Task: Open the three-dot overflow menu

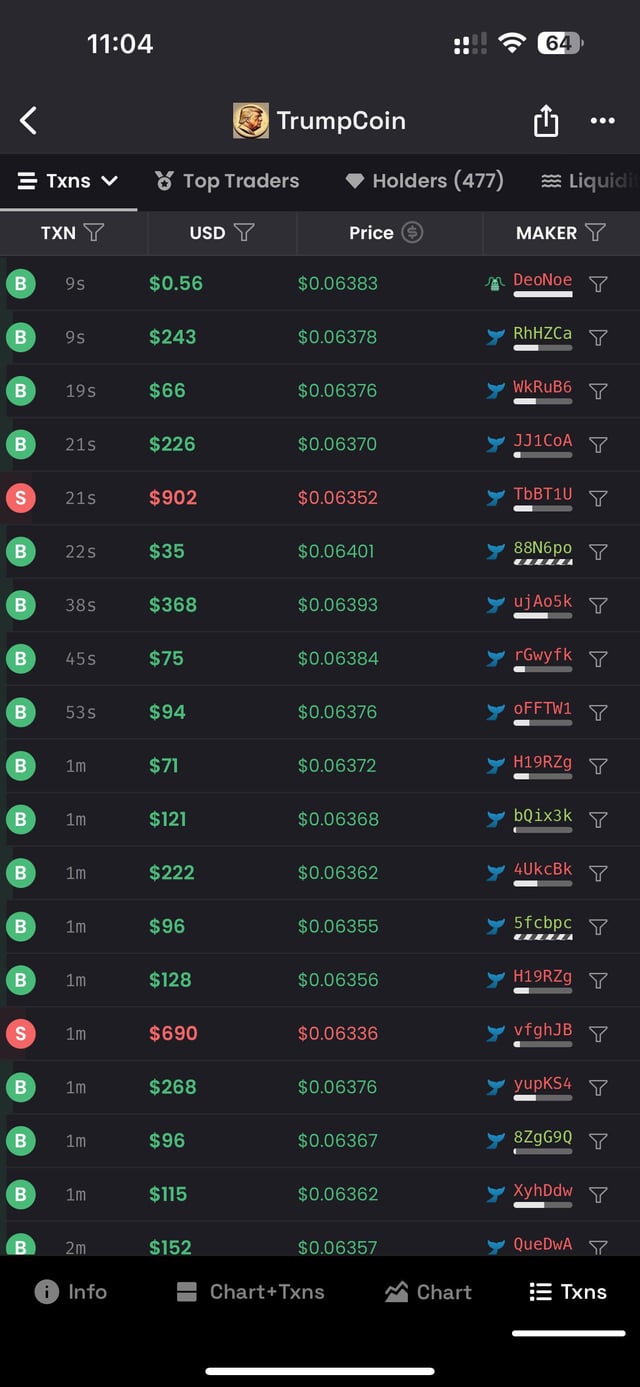Action: pyautogui.click(x=603, y=121)
